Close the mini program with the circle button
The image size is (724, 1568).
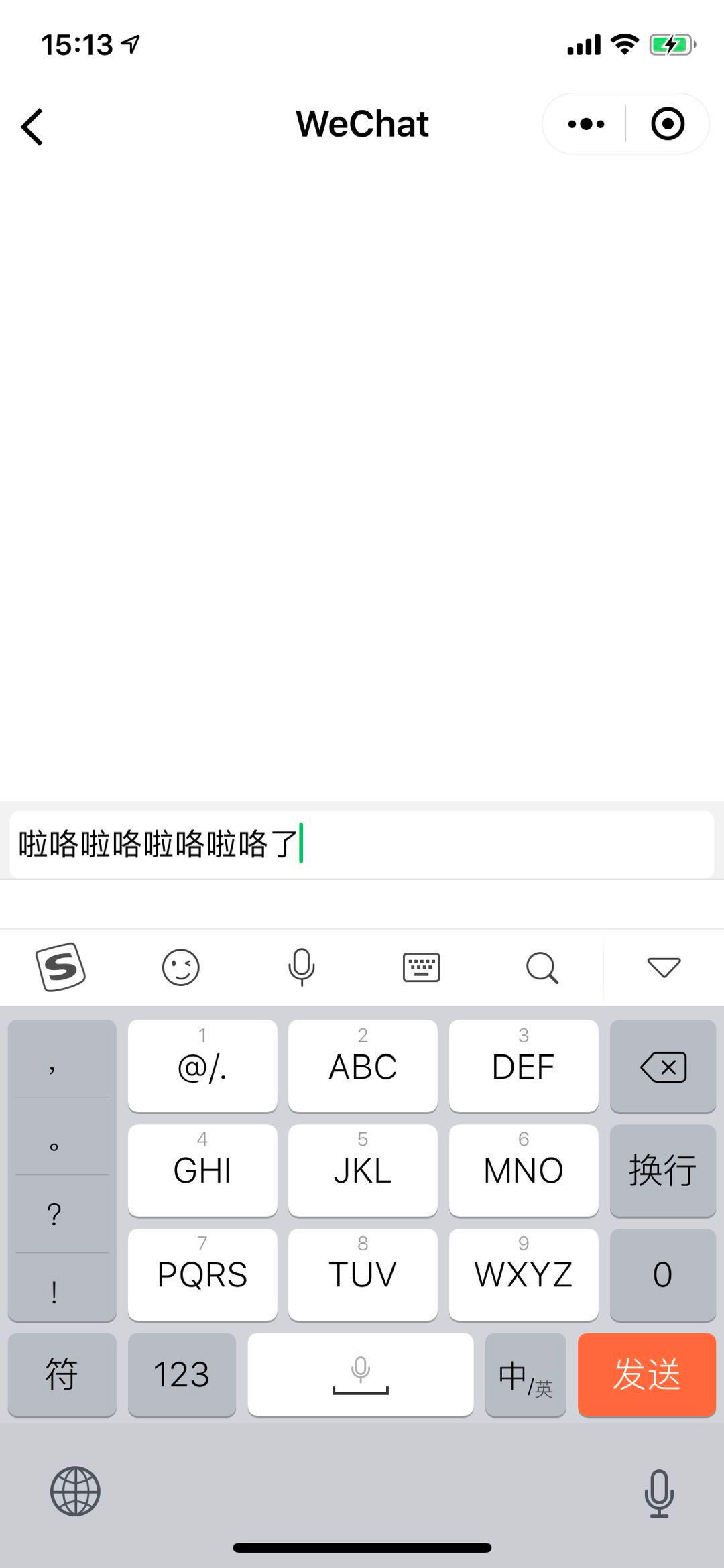click(668, 124)
